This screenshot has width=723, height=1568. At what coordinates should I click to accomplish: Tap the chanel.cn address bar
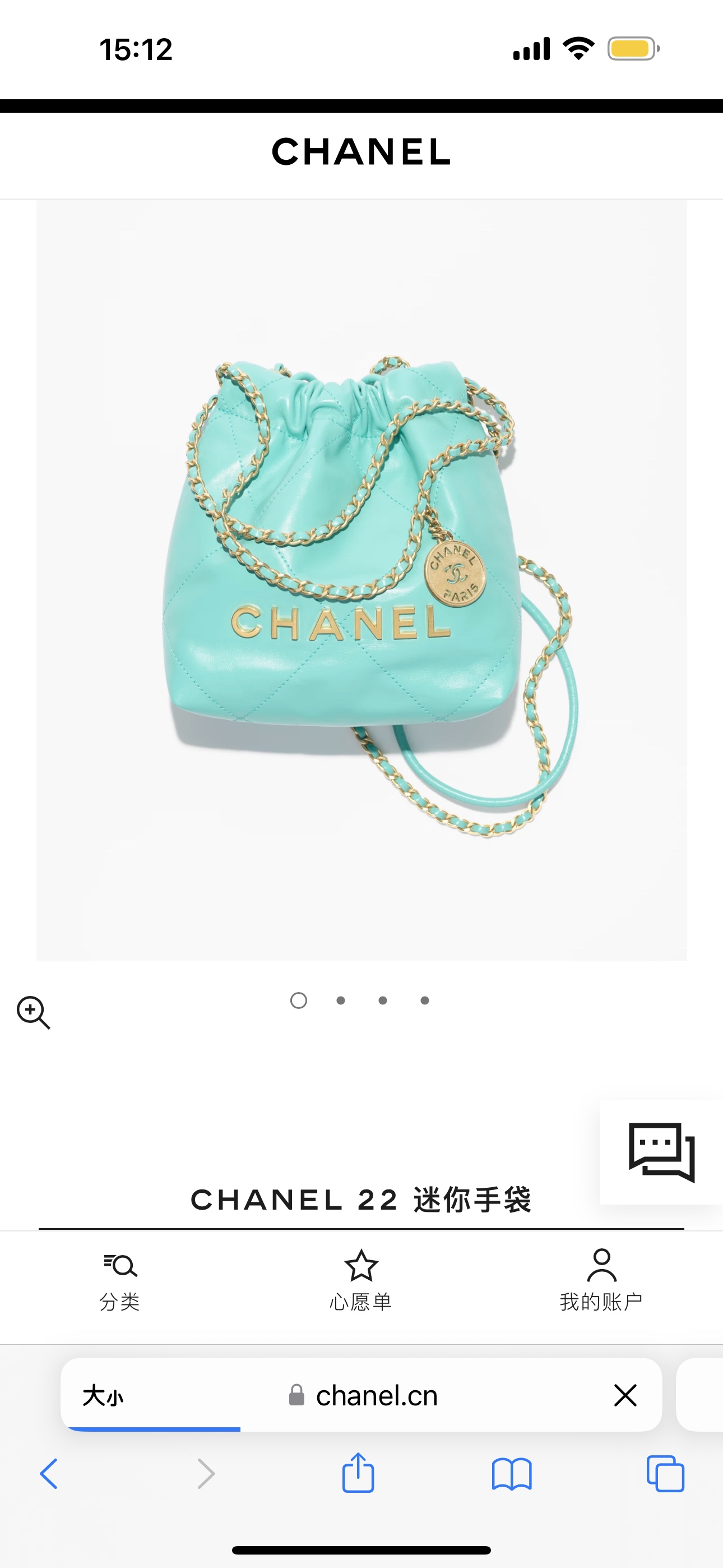[376, 1395]
